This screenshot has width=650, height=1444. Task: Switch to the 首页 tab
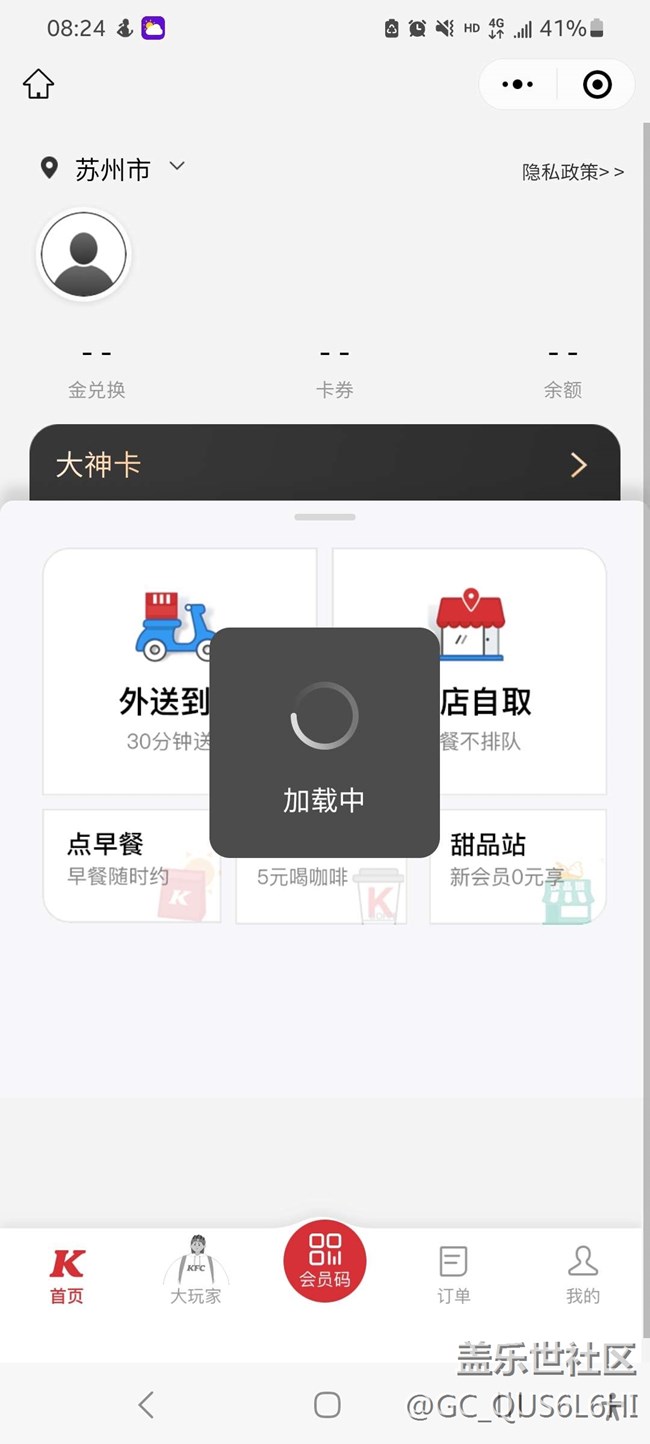pos(67,1275)
